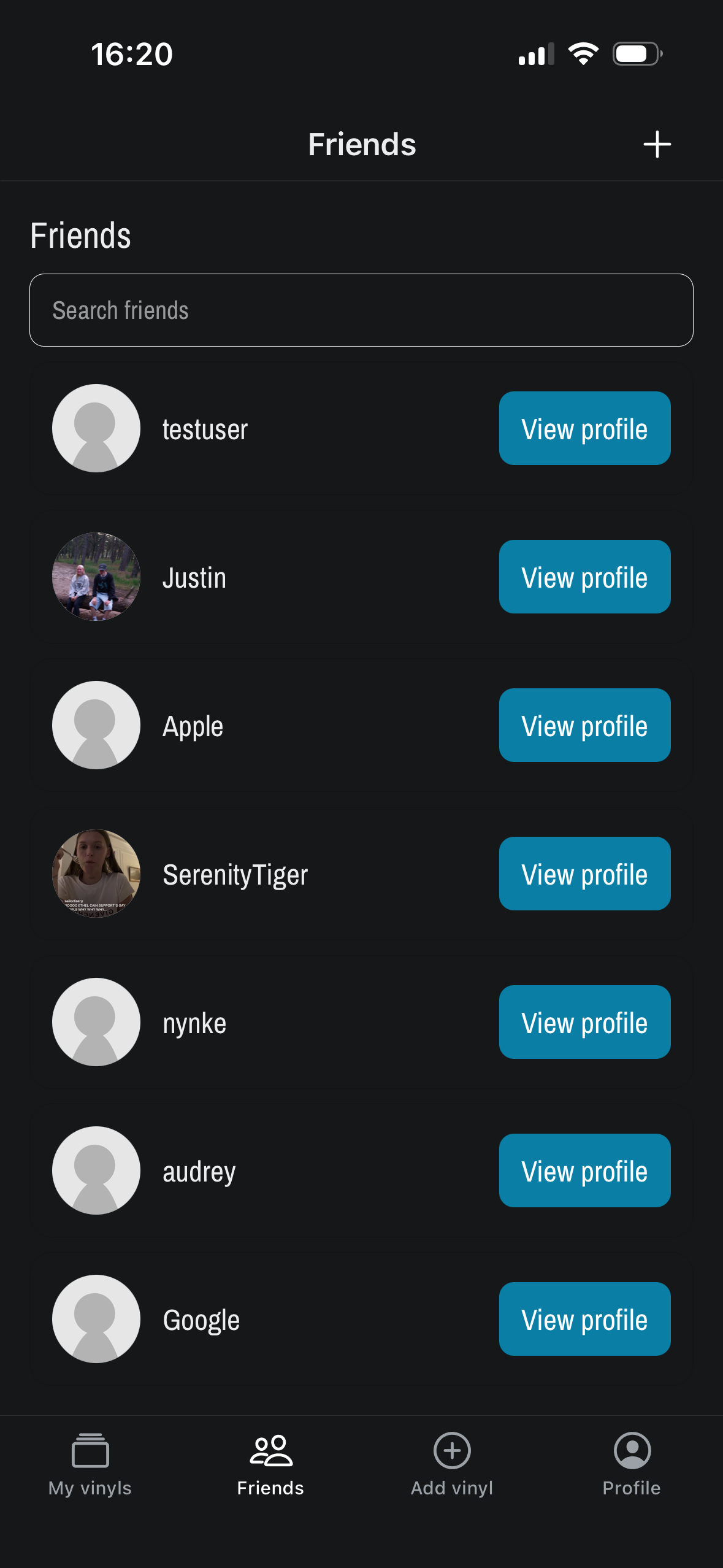Go to the Add vinyl tab
This screenshot has height=1568, width=723.
coord(452,1464)
